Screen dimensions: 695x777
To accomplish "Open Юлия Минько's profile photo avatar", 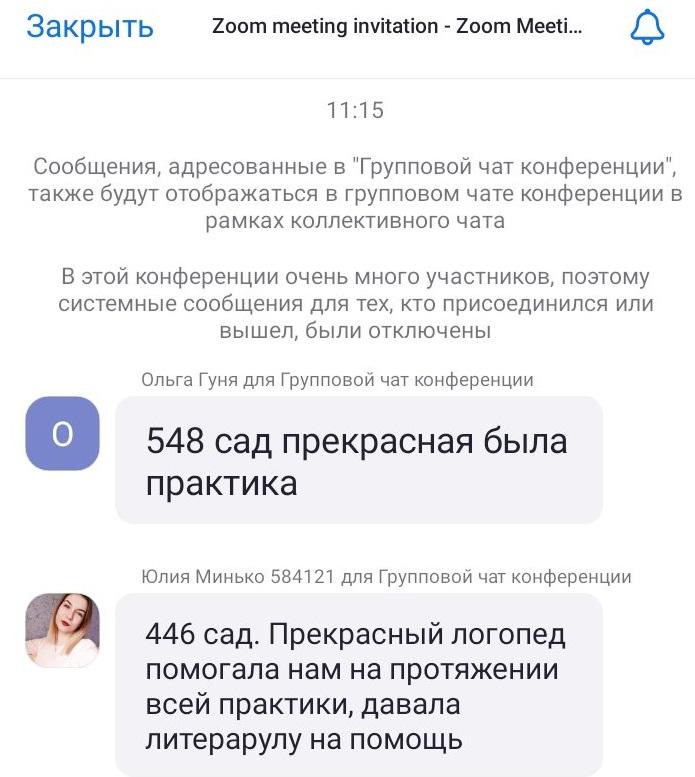I will [x=62, y=630].
